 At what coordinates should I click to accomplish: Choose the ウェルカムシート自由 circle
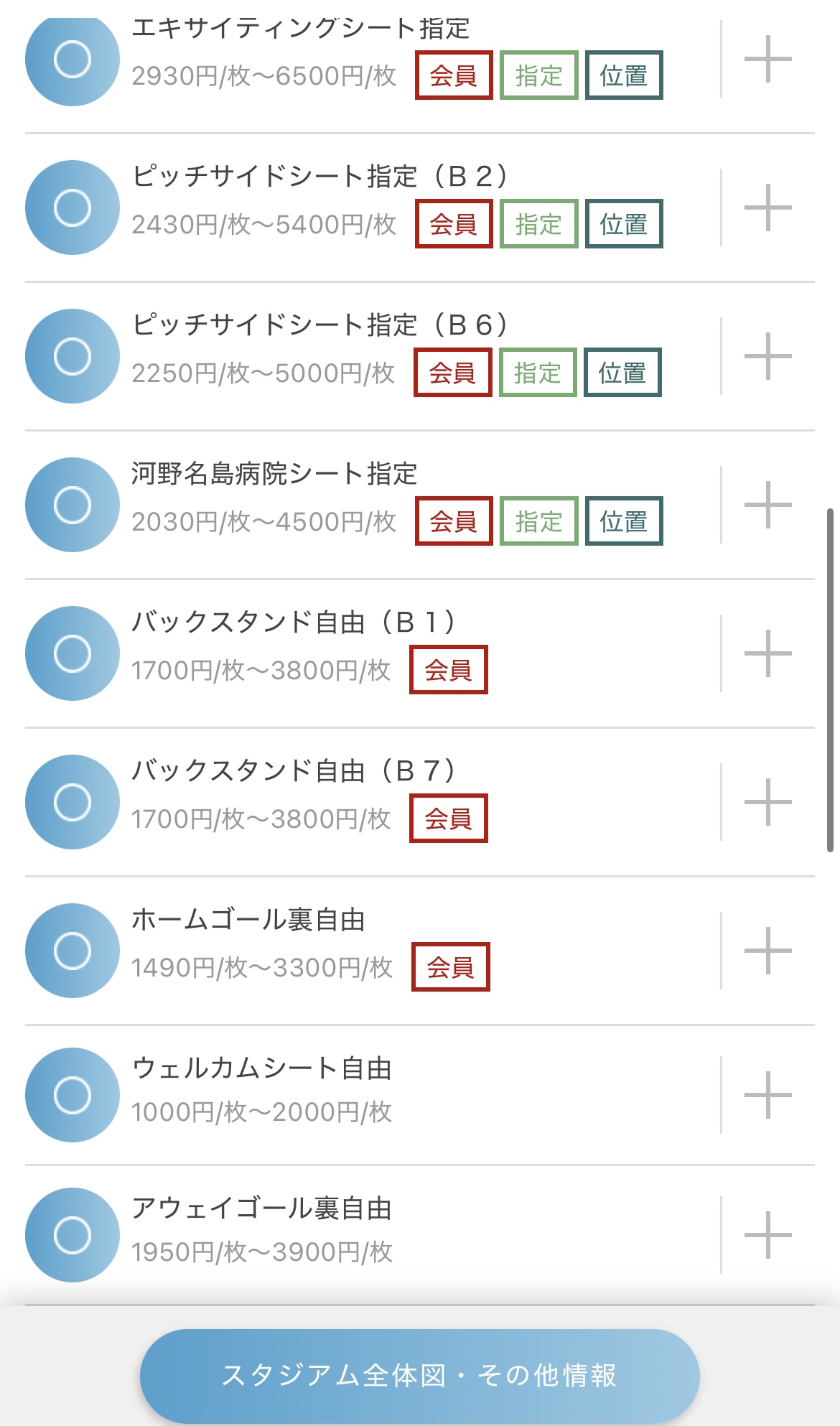73,1095
